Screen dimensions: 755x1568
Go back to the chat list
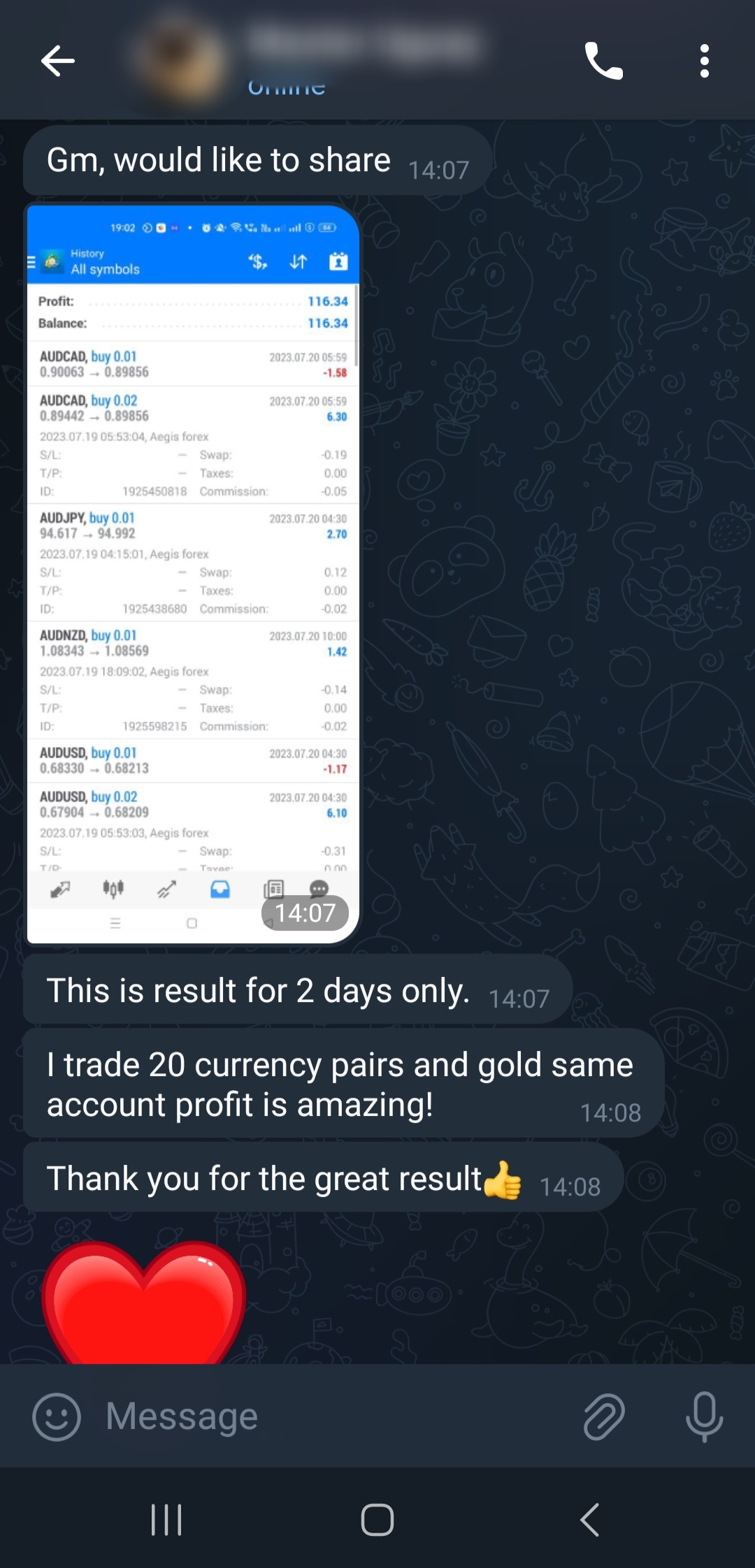point(57,61)
